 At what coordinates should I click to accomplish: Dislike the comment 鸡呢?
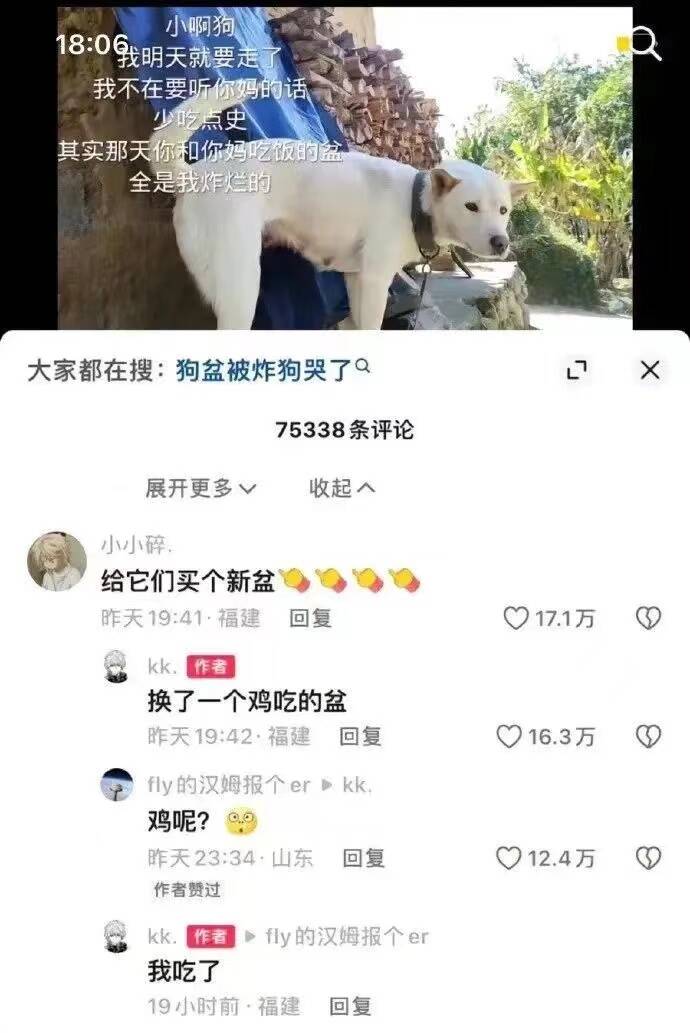tap(648, 857)
